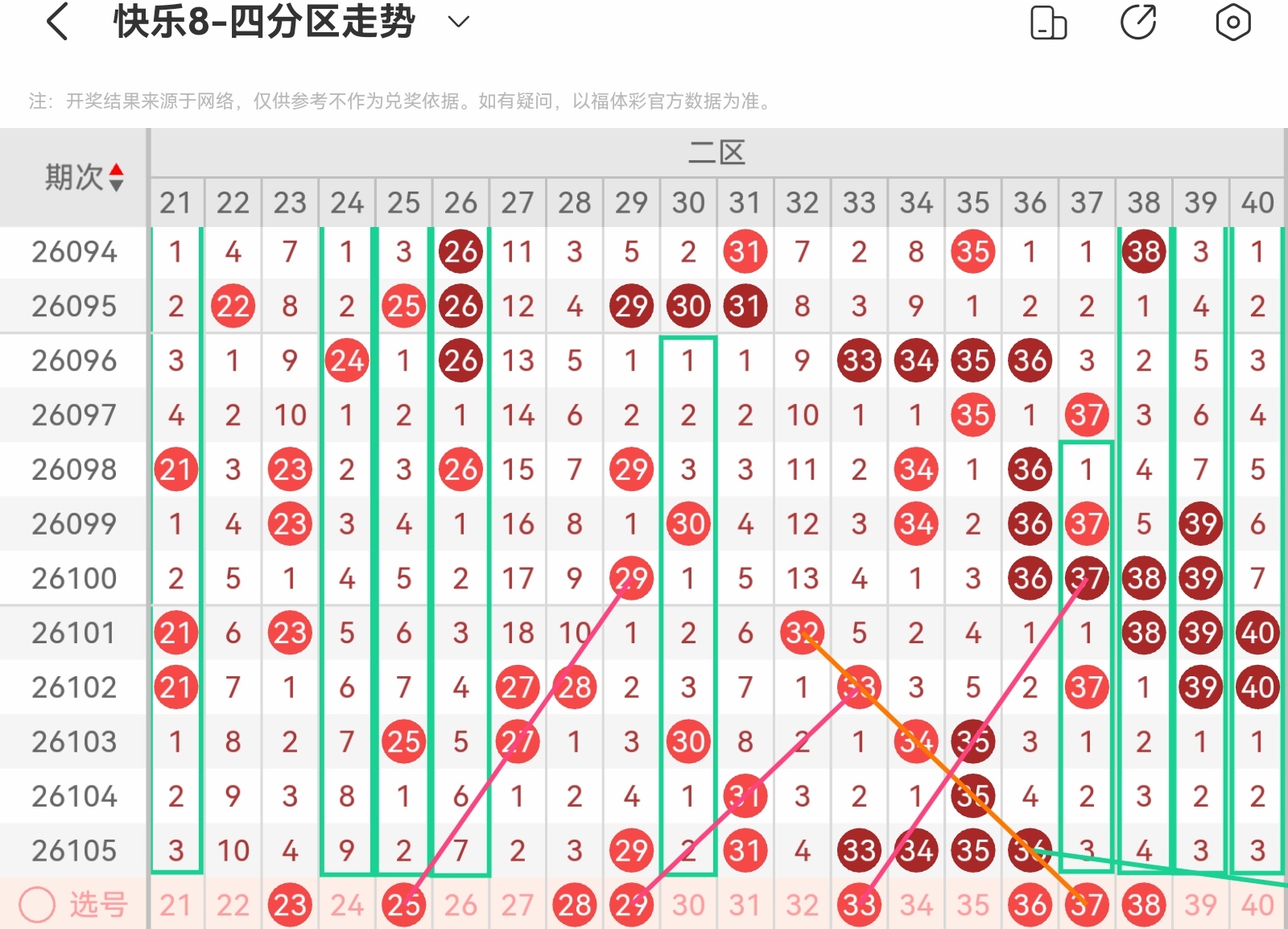The image size is (1288, 929).
Task: Pick number 30 in the 选号 row
Action: tap(688, 905)
